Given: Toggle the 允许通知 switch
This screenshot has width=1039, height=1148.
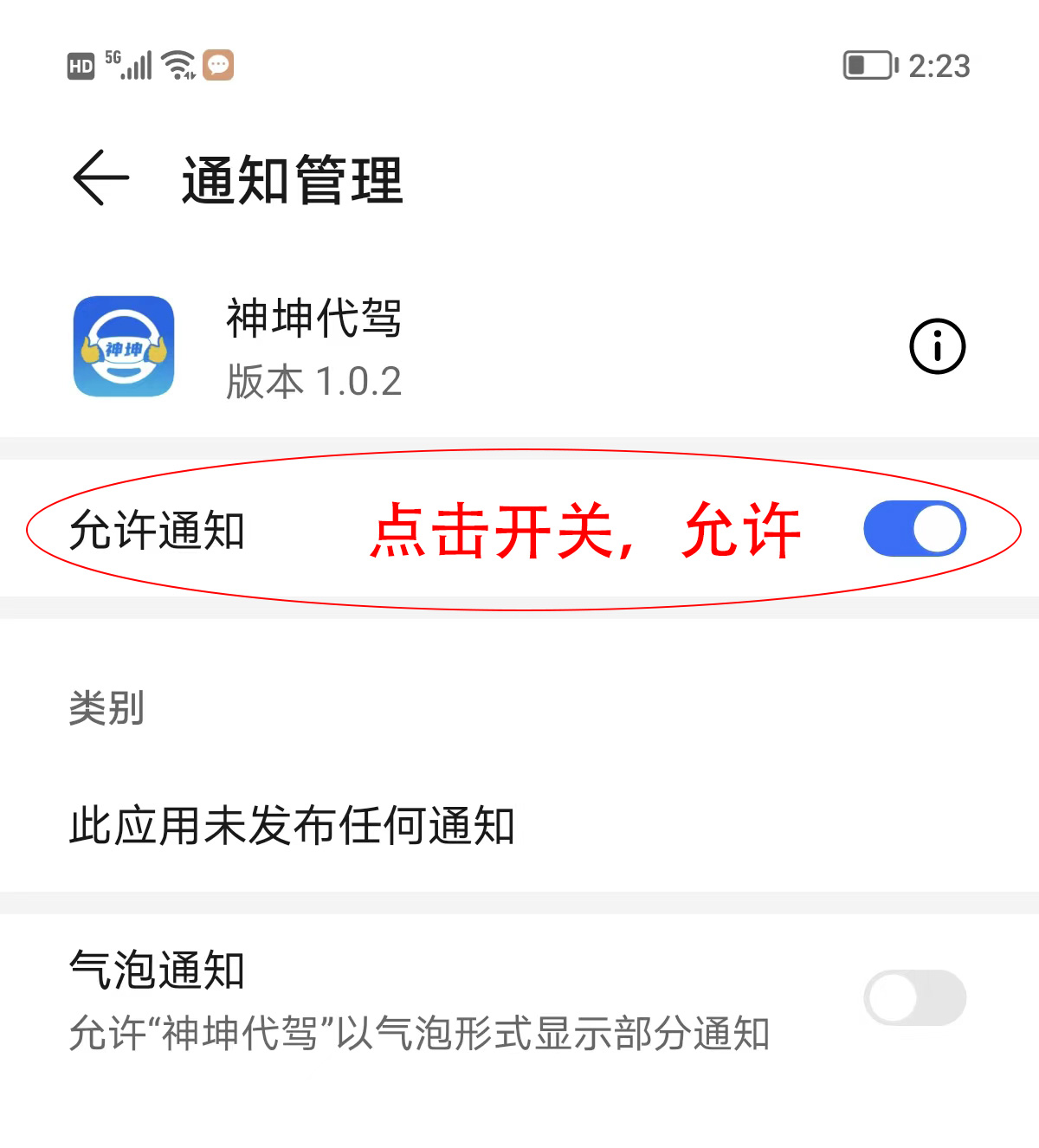Looking at the screenshot, I should [x=914, y=529].
